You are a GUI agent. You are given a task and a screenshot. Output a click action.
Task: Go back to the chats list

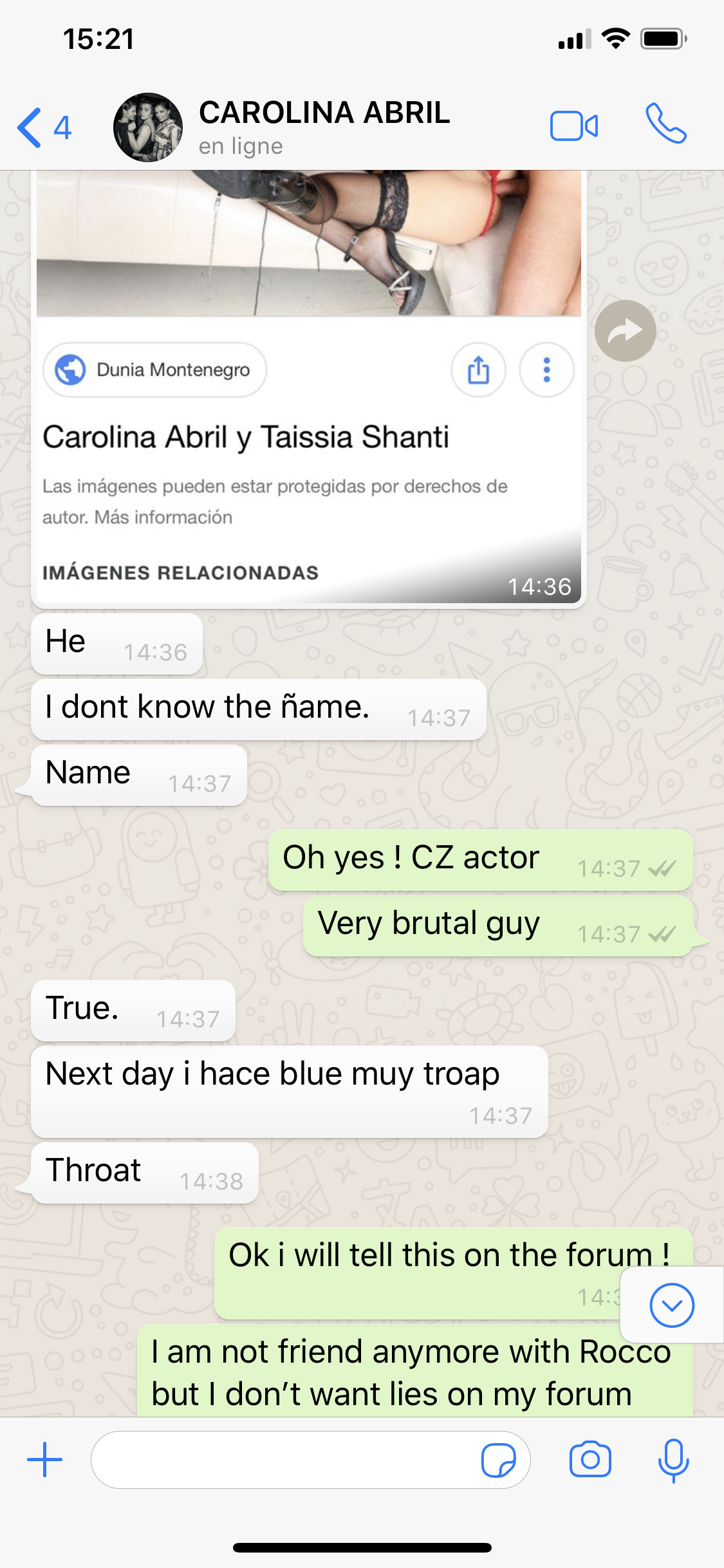pyautogui.click(x=42, y=127)
